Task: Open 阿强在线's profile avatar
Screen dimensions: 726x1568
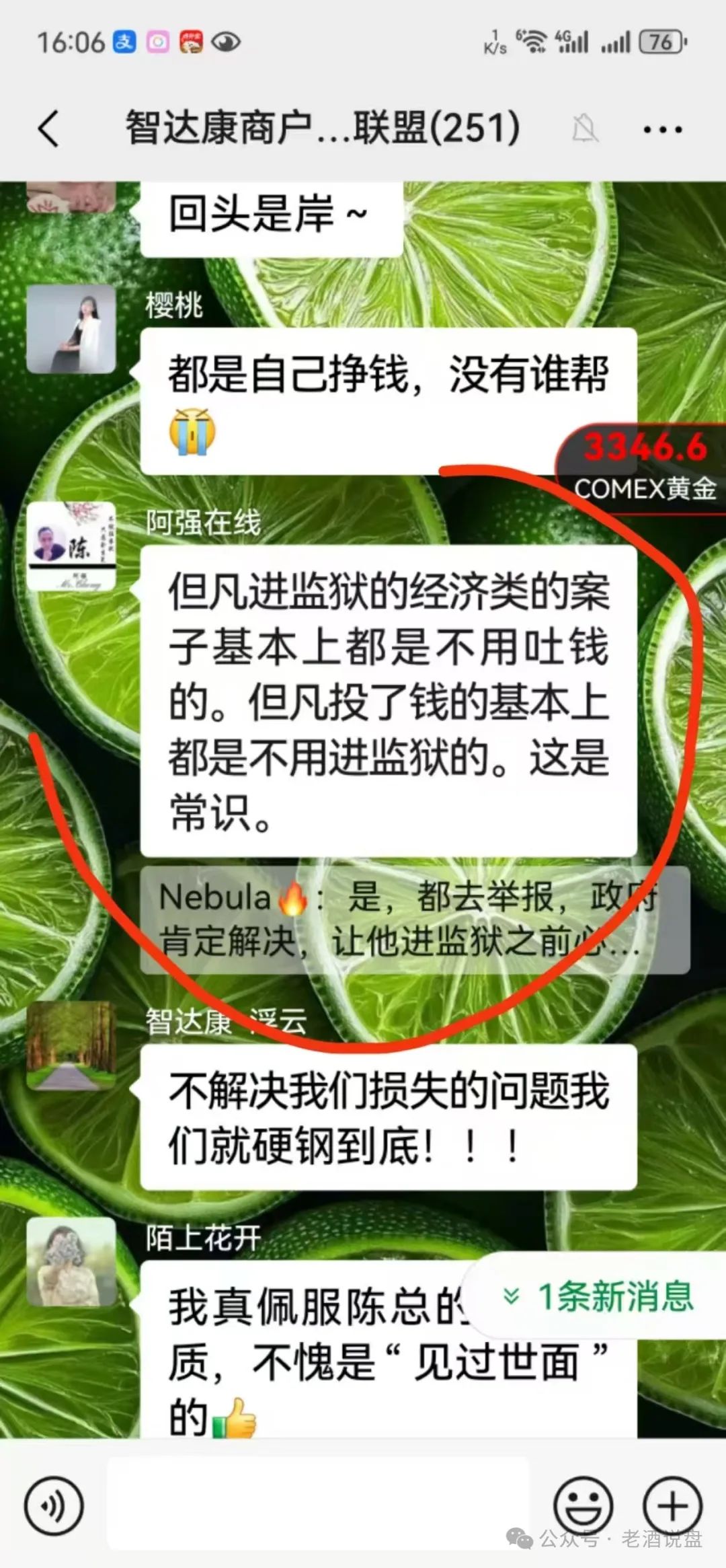Action: [71, 546]
